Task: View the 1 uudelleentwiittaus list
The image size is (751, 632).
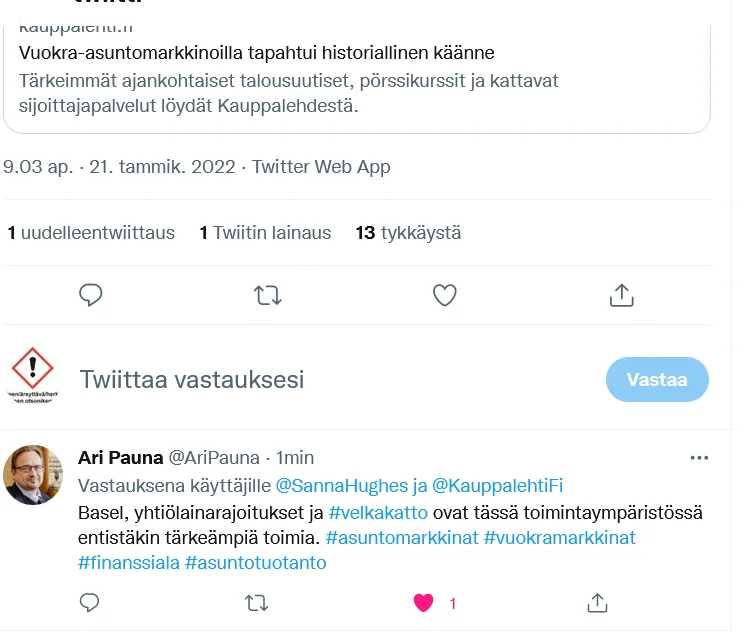Action: point(91,233)
